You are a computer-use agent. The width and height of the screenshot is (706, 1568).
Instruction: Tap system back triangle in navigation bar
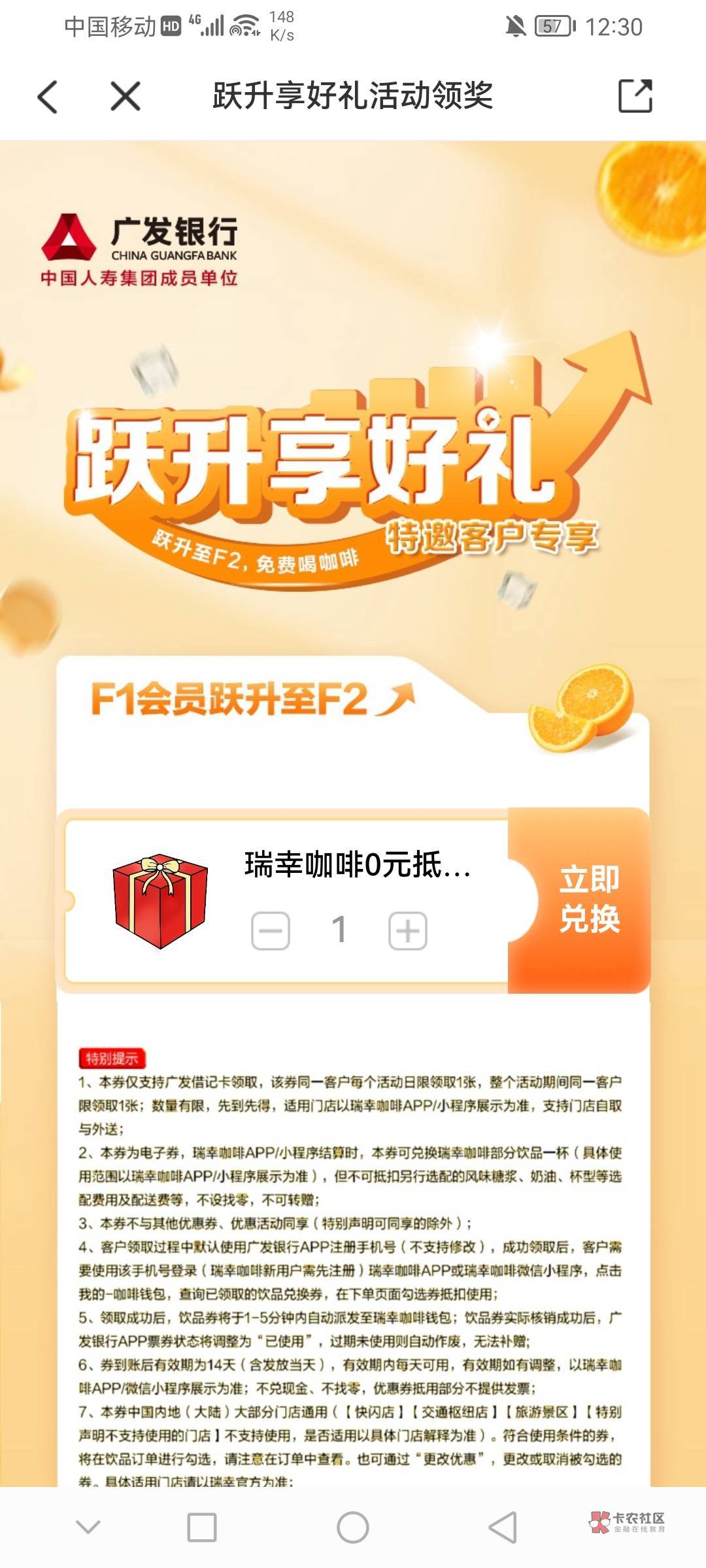tap(503, 1527)
